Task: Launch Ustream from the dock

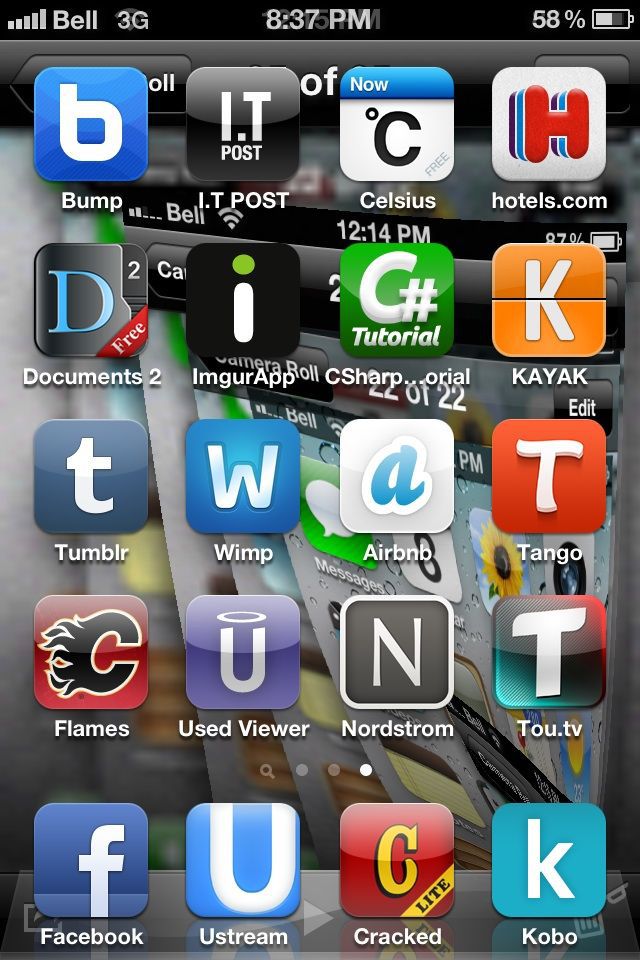Action: pyautogui.click(x=243, y=860)
